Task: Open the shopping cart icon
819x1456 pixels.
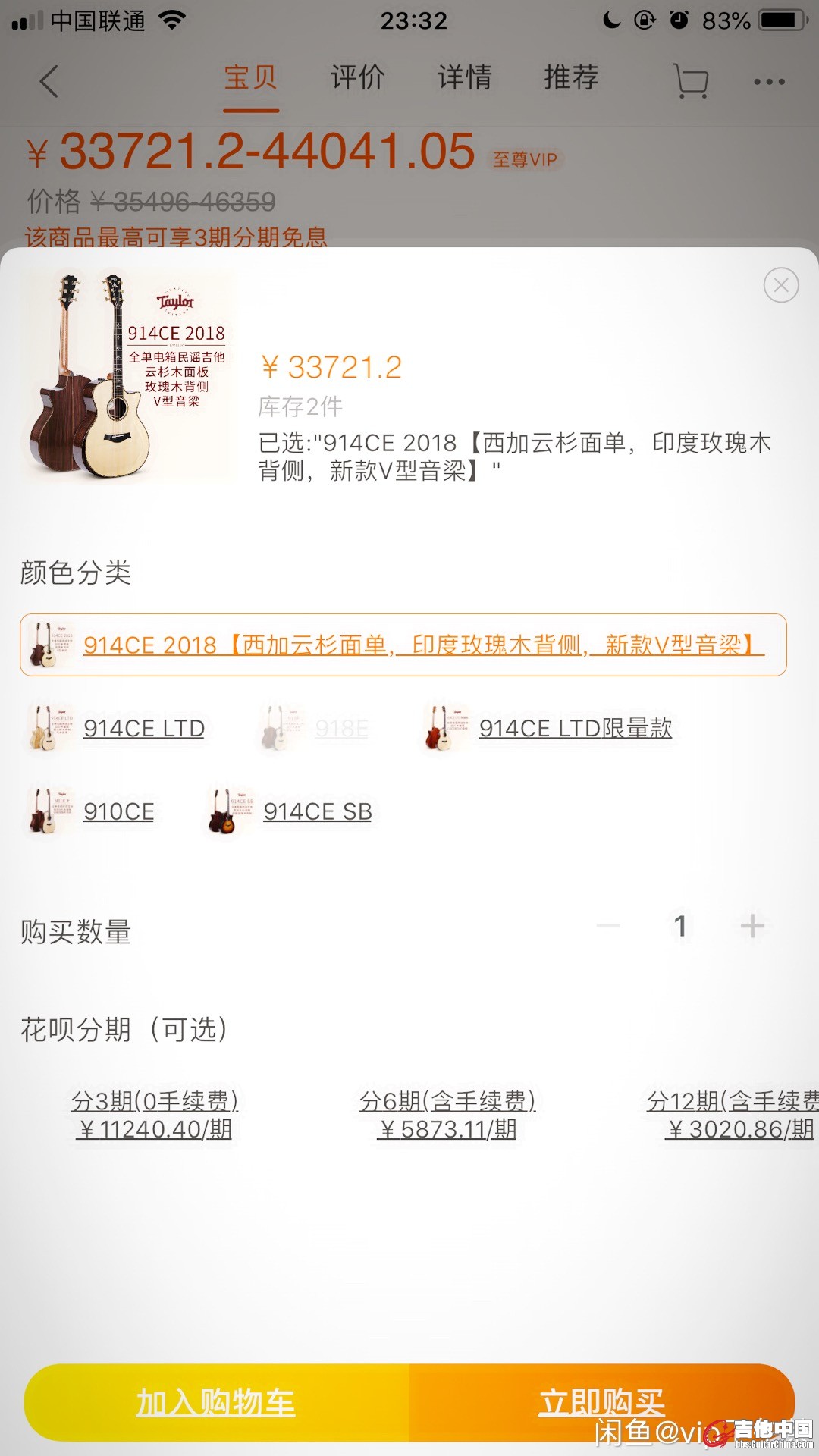Action: pyautogui.click(x=690, y=81)
